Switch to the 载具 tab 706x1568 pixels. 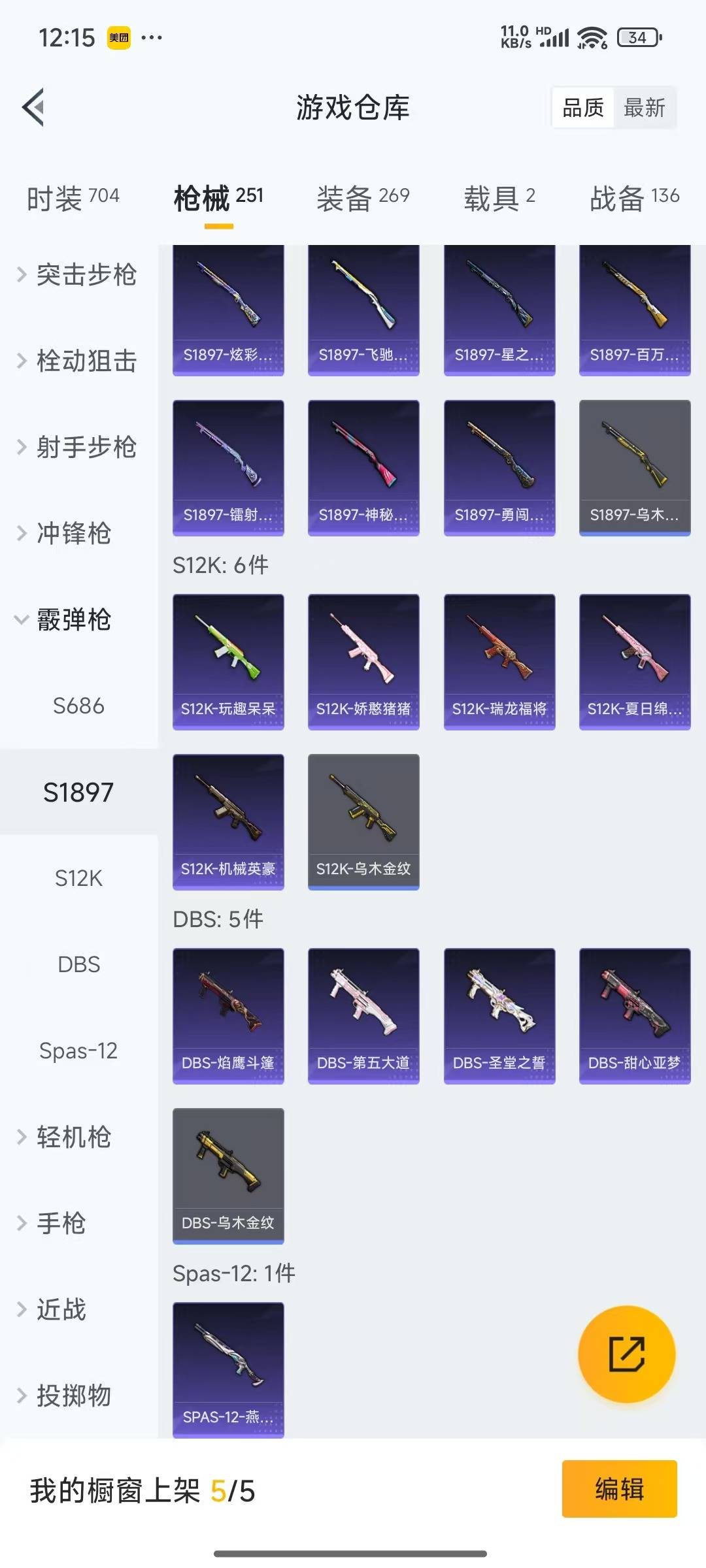[499, 198]
